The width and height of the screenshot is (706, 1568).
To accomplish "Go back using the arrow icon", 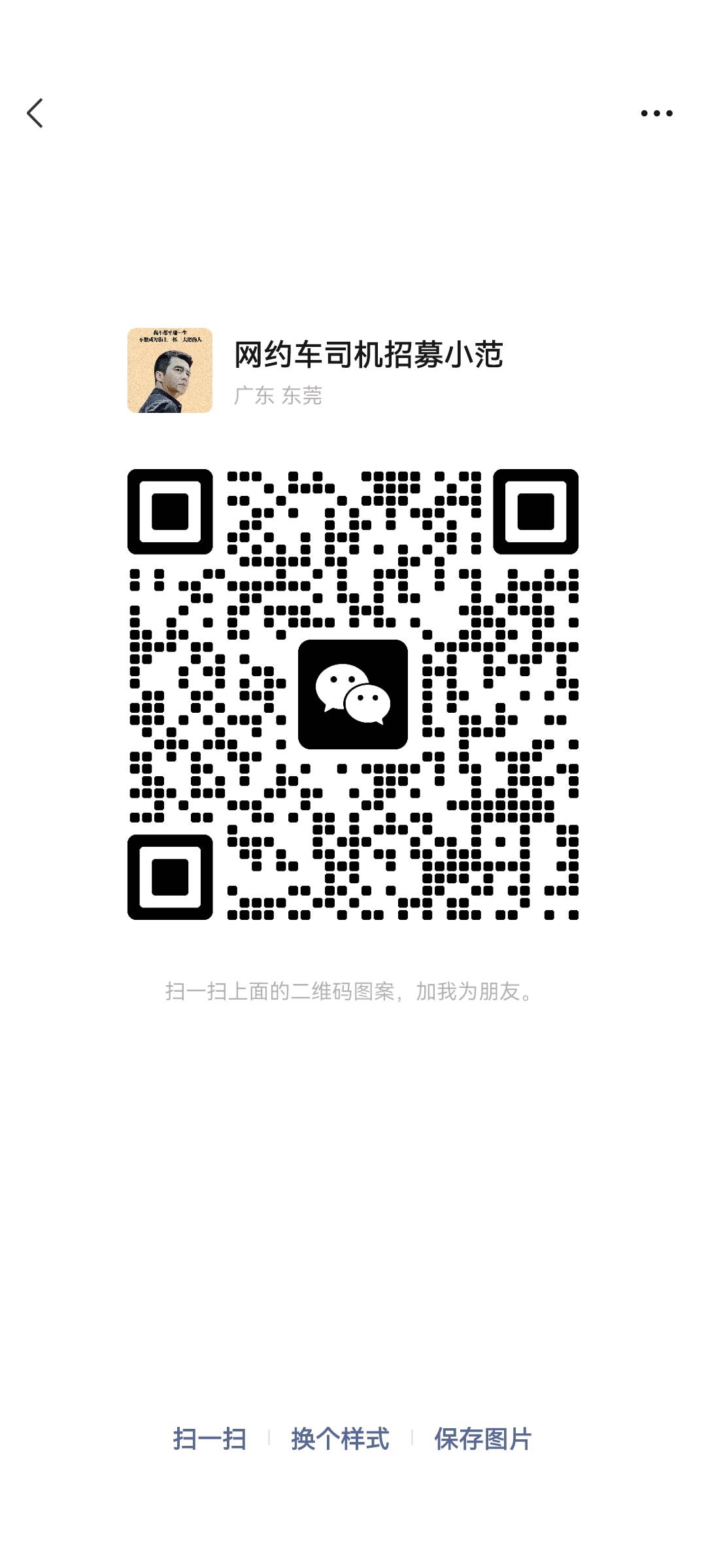I will [35, 113].
